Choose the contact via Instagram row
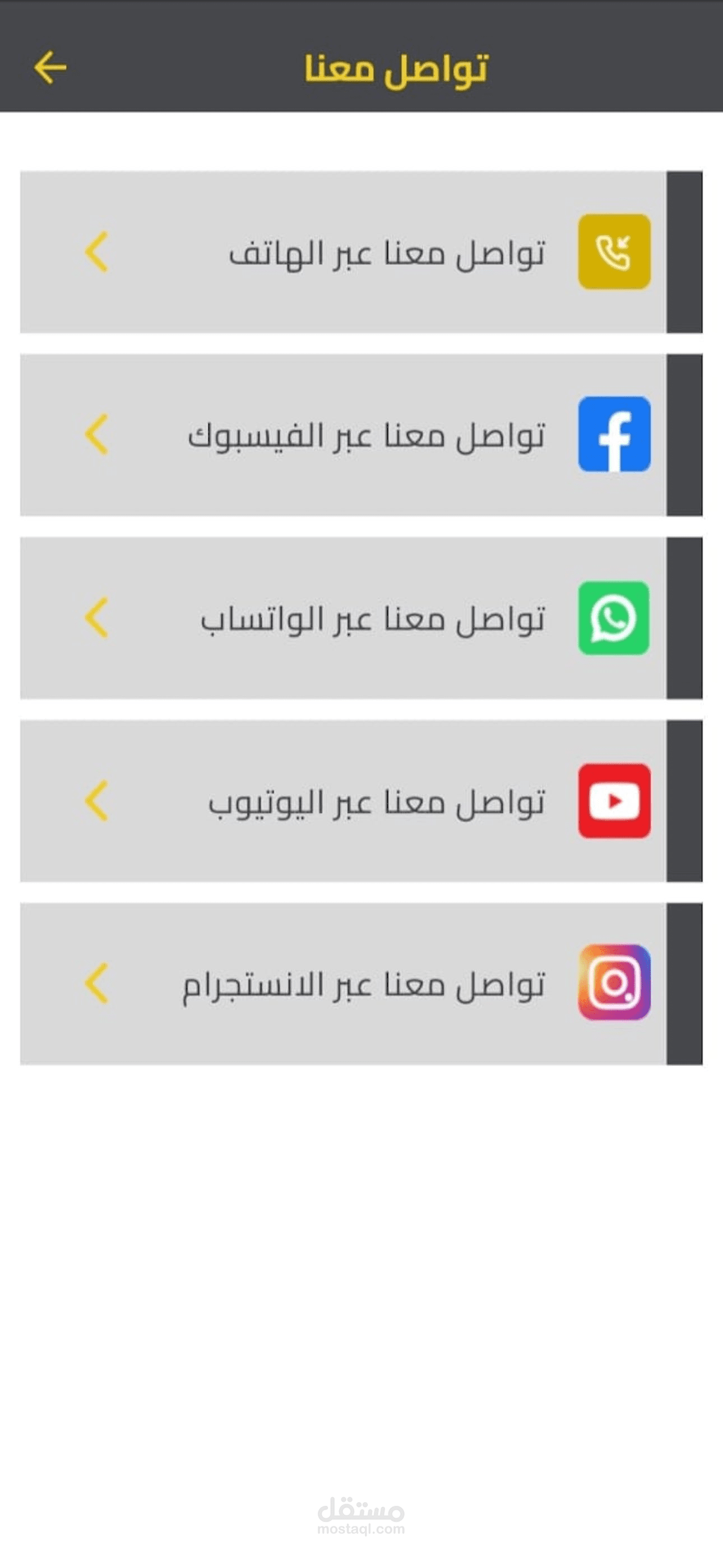Screen dimensions: 723x1568 [361, 984]
